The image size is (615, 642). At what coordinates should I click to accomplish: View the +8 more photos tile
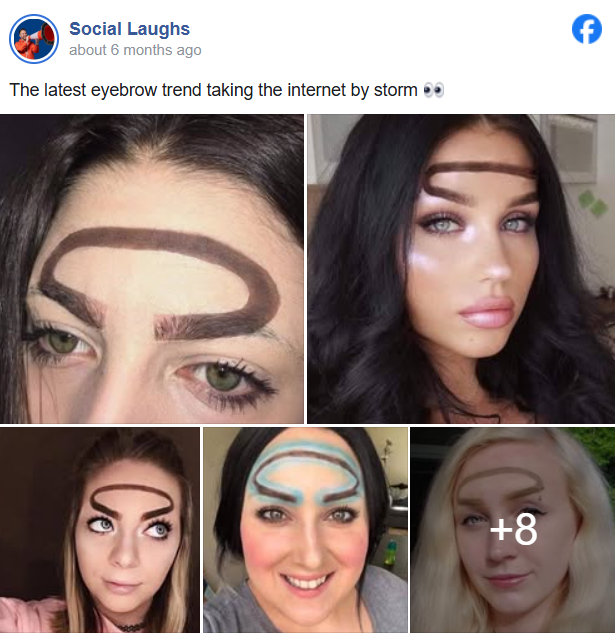coord(513,530)
